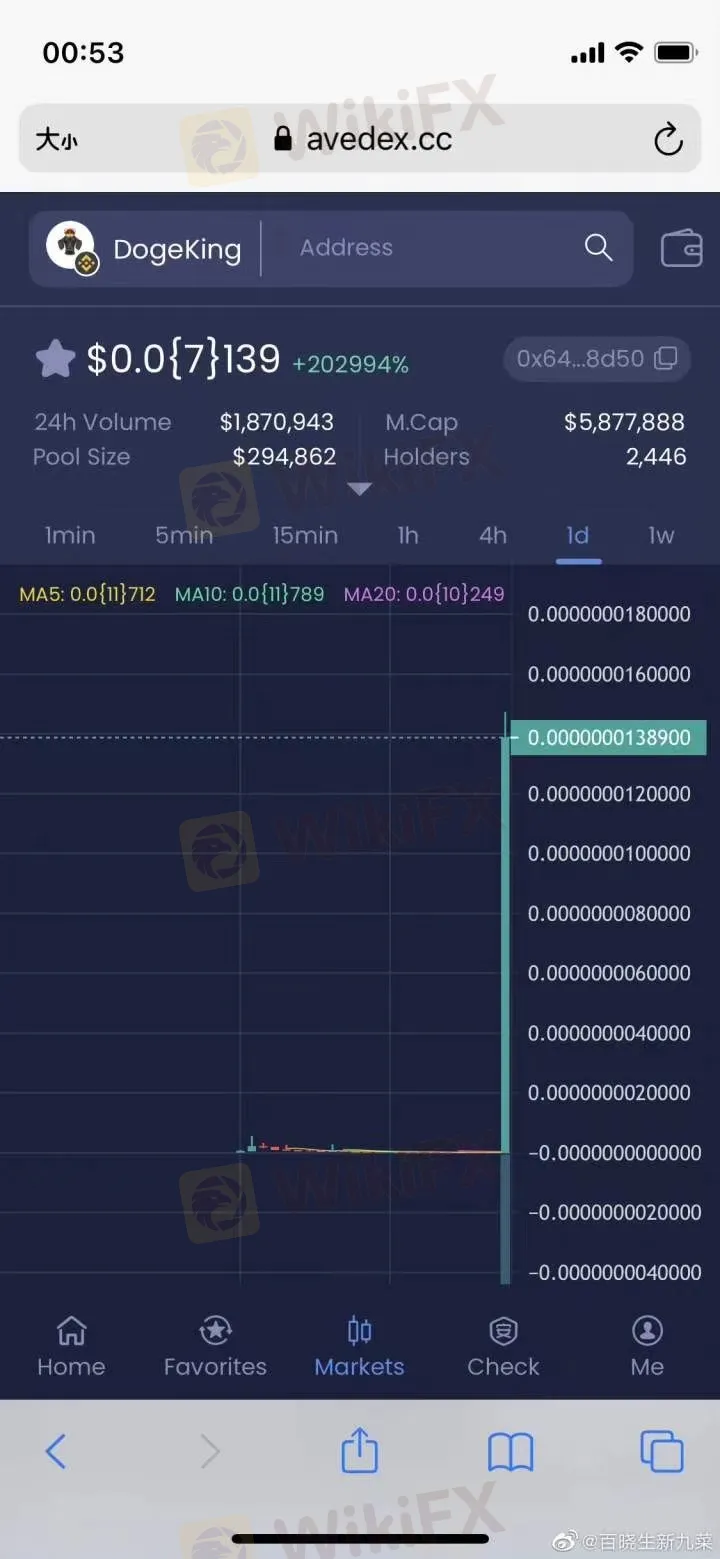Open the search magnifier icon

pyautogui.click(x=598, y=248)
